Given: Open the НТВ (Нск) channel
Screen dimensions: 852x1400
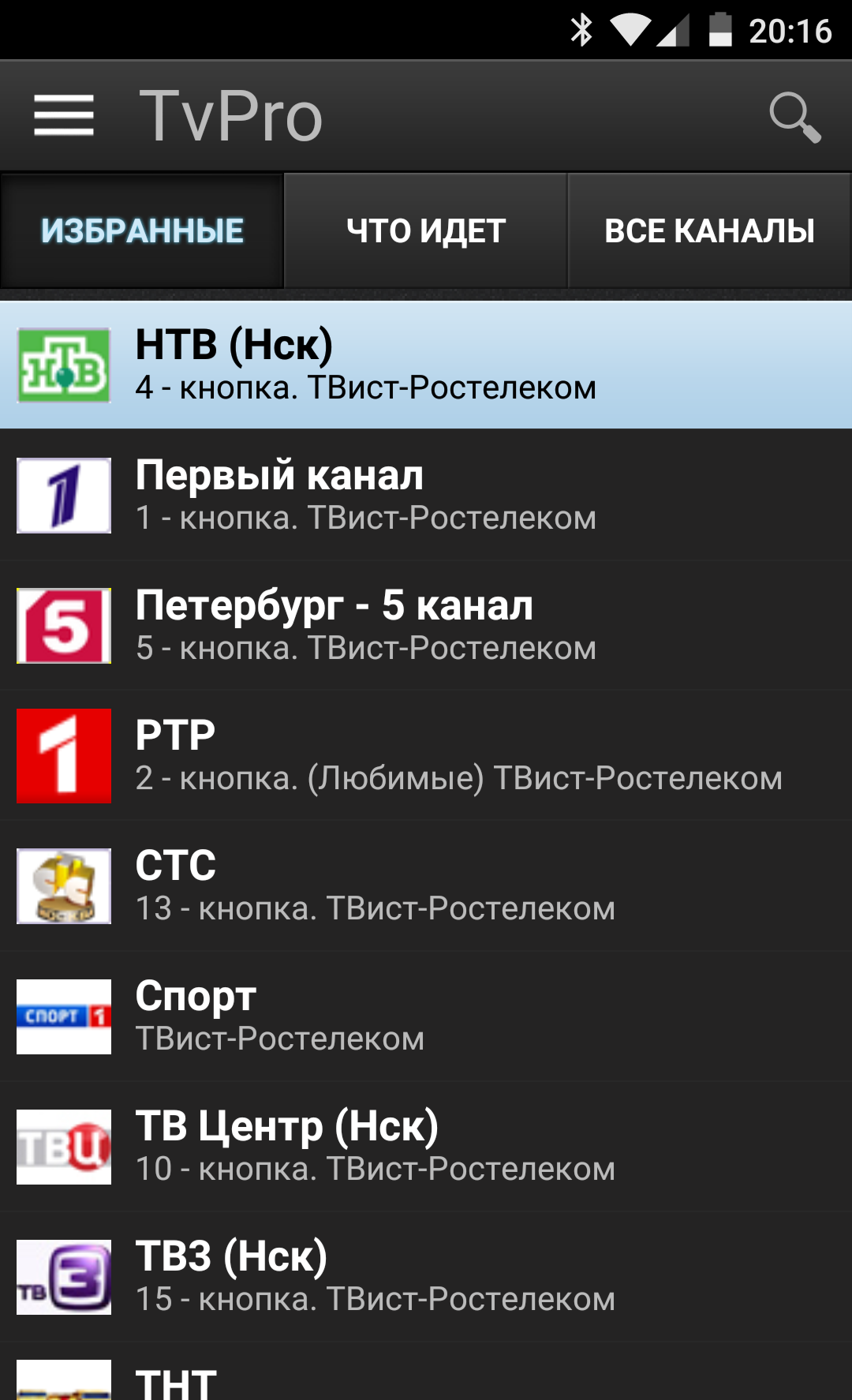Looking at the screenshot, I should point(426,365).
